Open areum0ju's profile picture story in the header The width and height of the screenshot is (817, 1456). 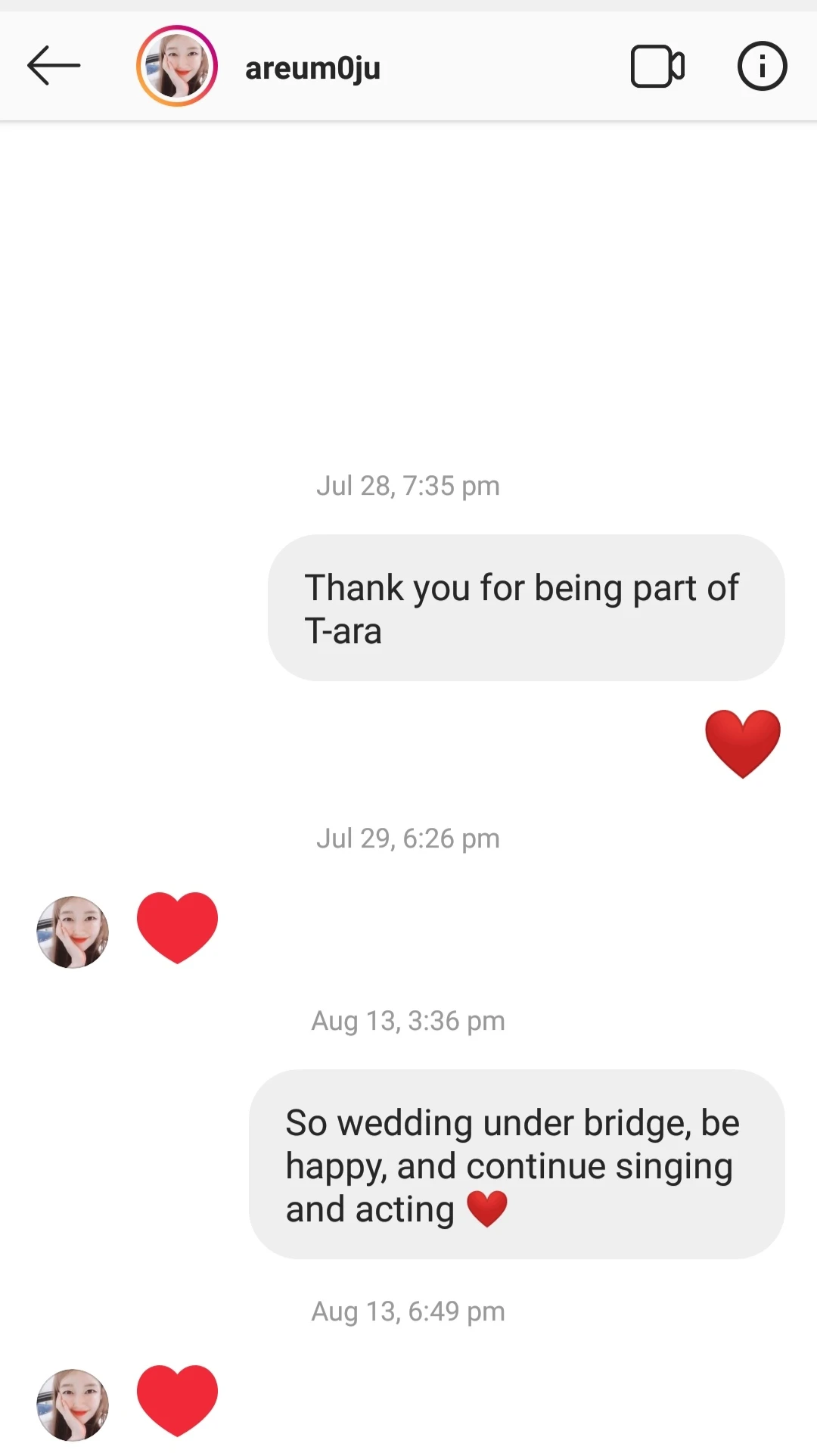[177, 66]
